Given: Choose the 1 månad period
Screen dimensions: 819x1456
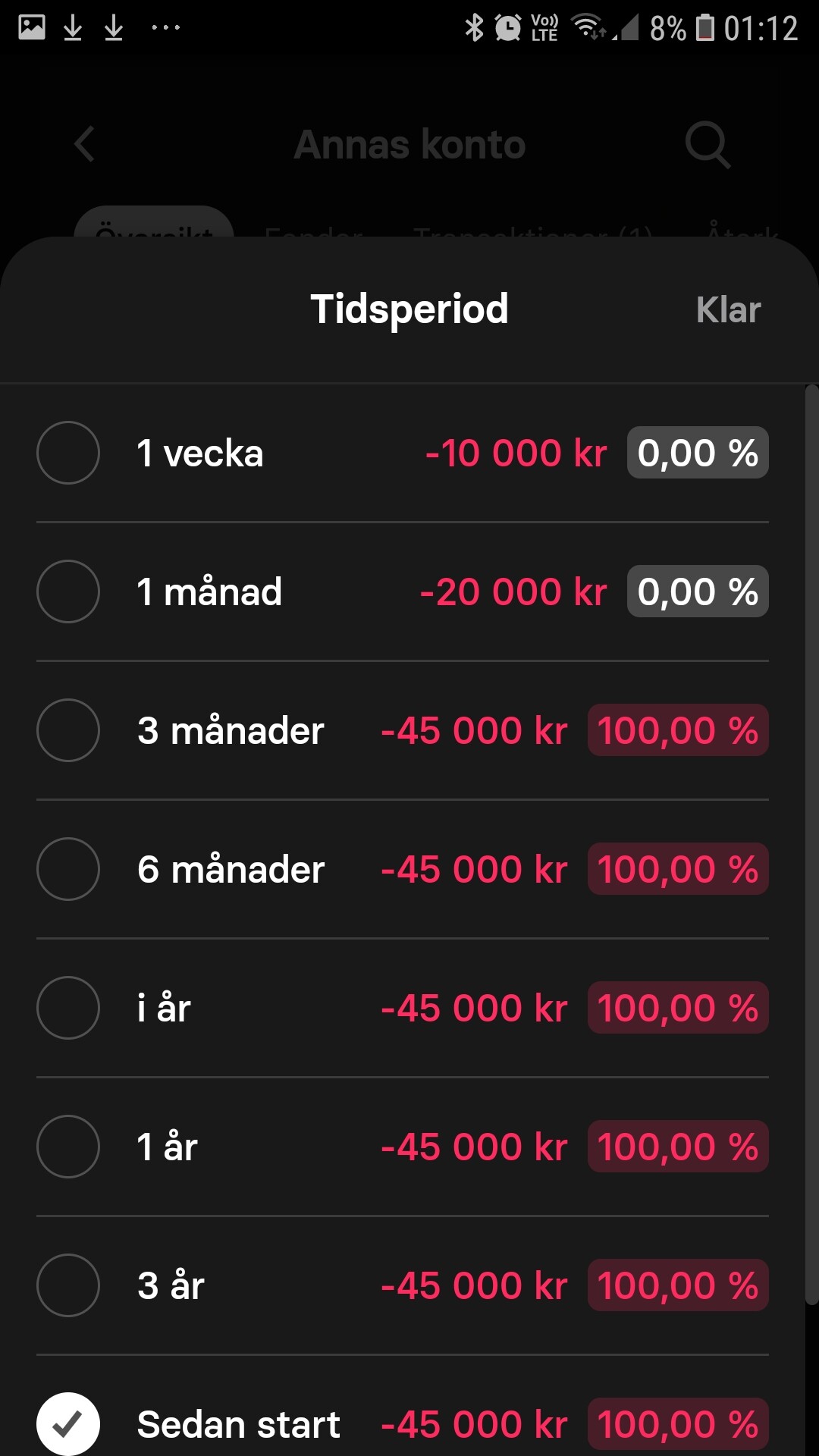Looking at the screenshot, I should coord(68,591).
